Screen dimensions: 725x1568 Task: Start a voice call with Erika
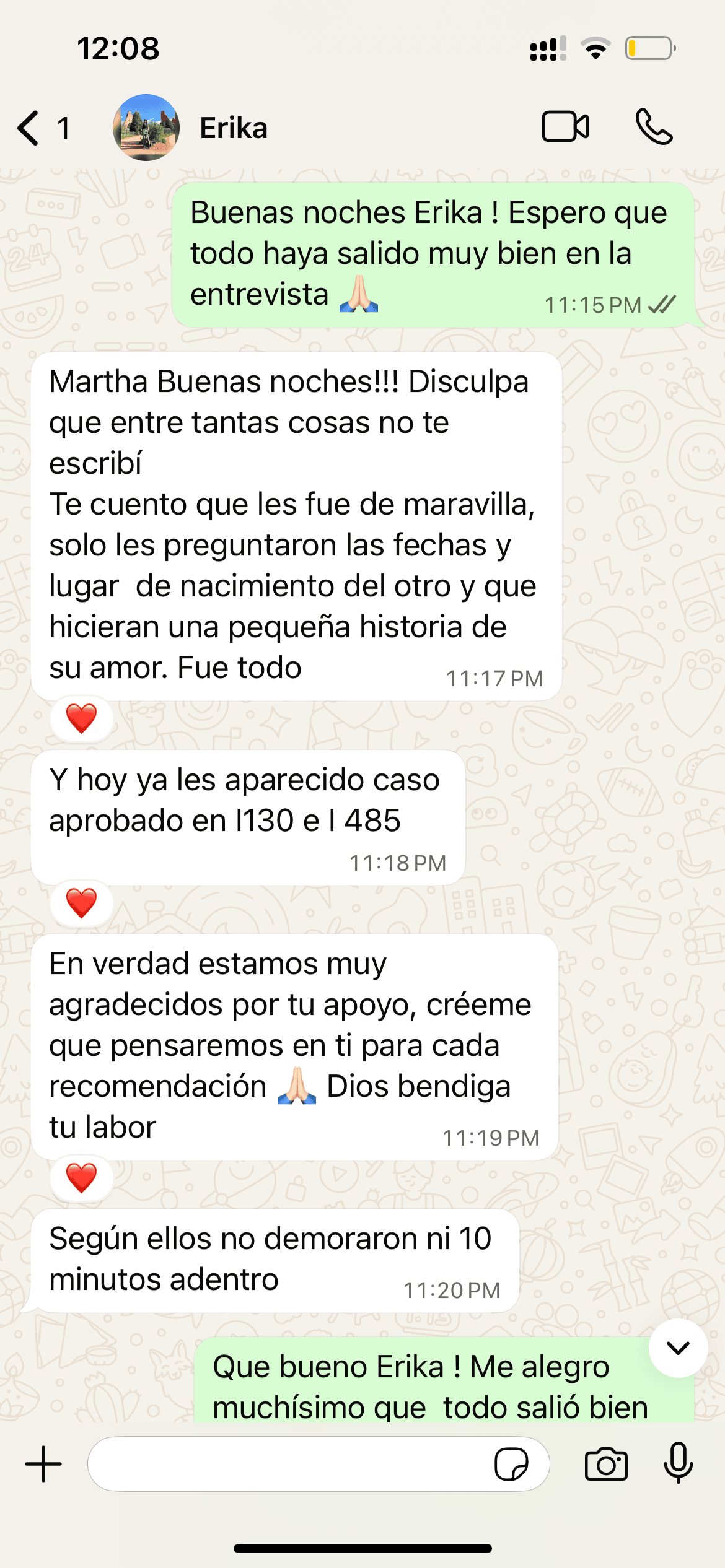coord(654,127)
